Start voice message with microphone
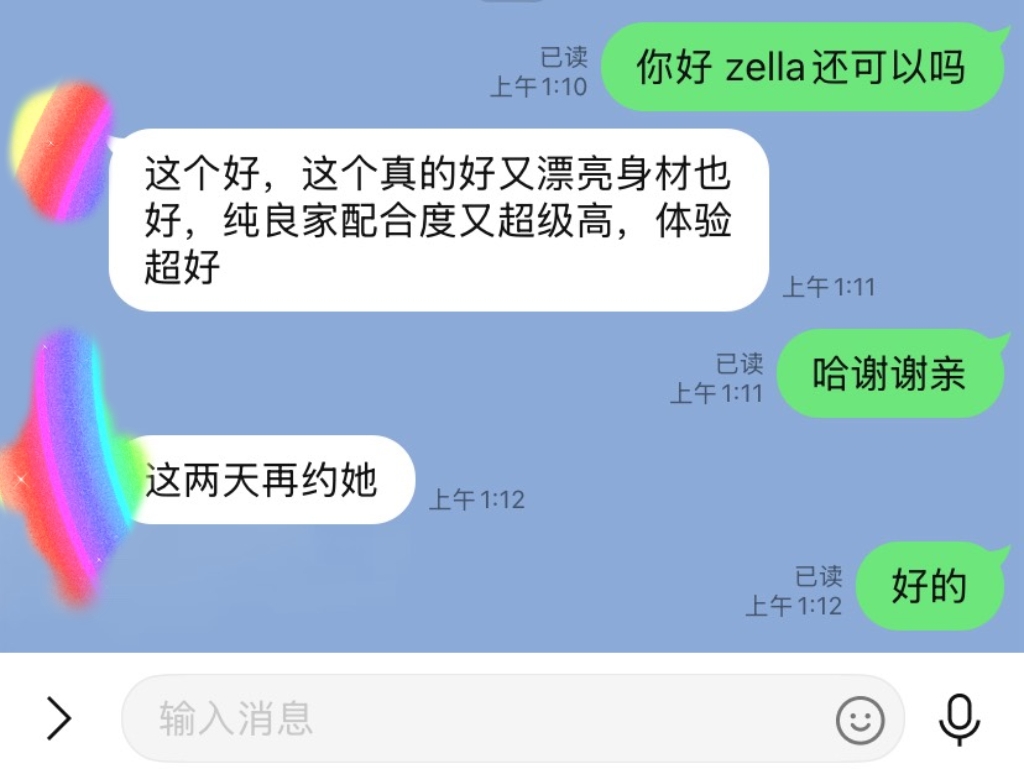Image resolution: width=1024 pixels, height=769 pixels. pos(958,718)
